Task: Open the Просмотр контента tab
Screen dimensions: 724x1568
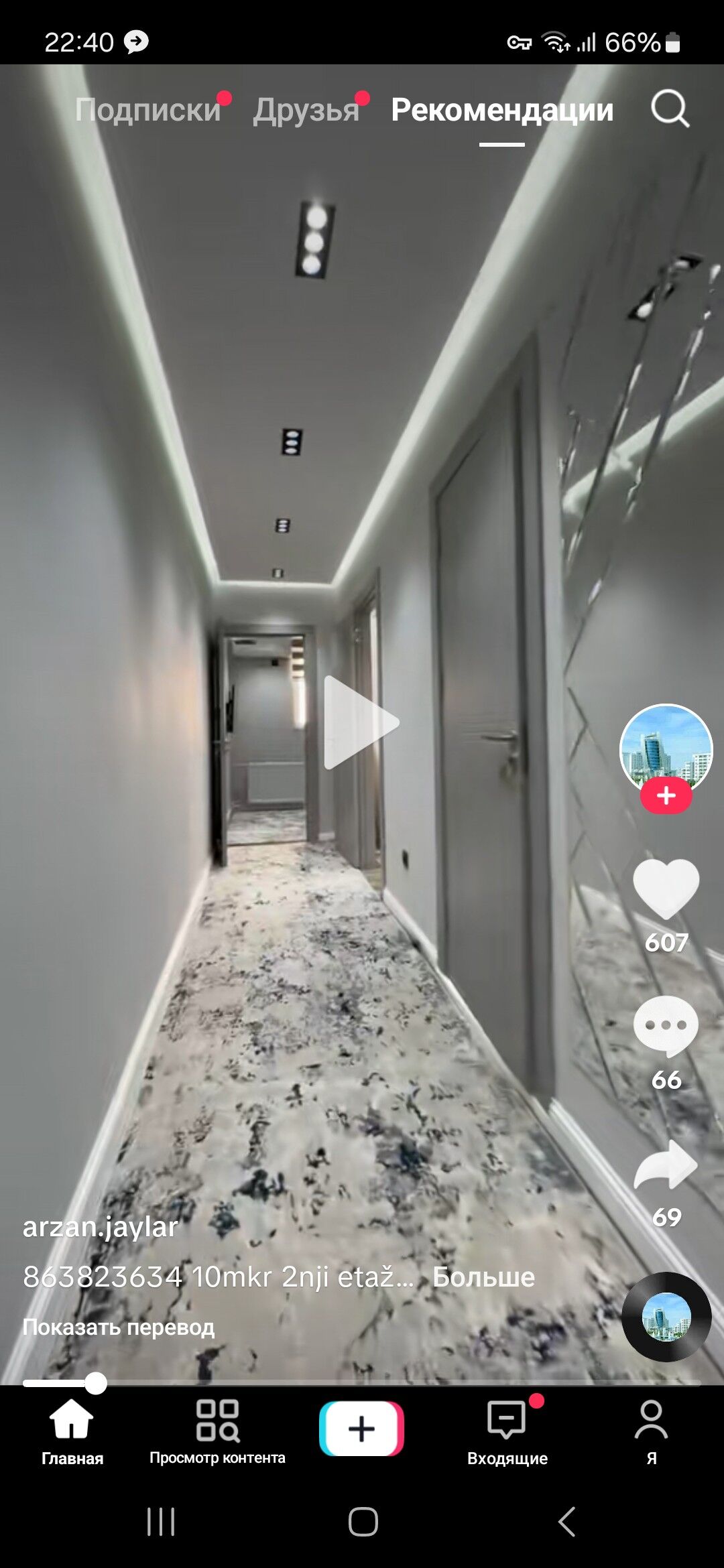Action: (x=217, y=1430)
